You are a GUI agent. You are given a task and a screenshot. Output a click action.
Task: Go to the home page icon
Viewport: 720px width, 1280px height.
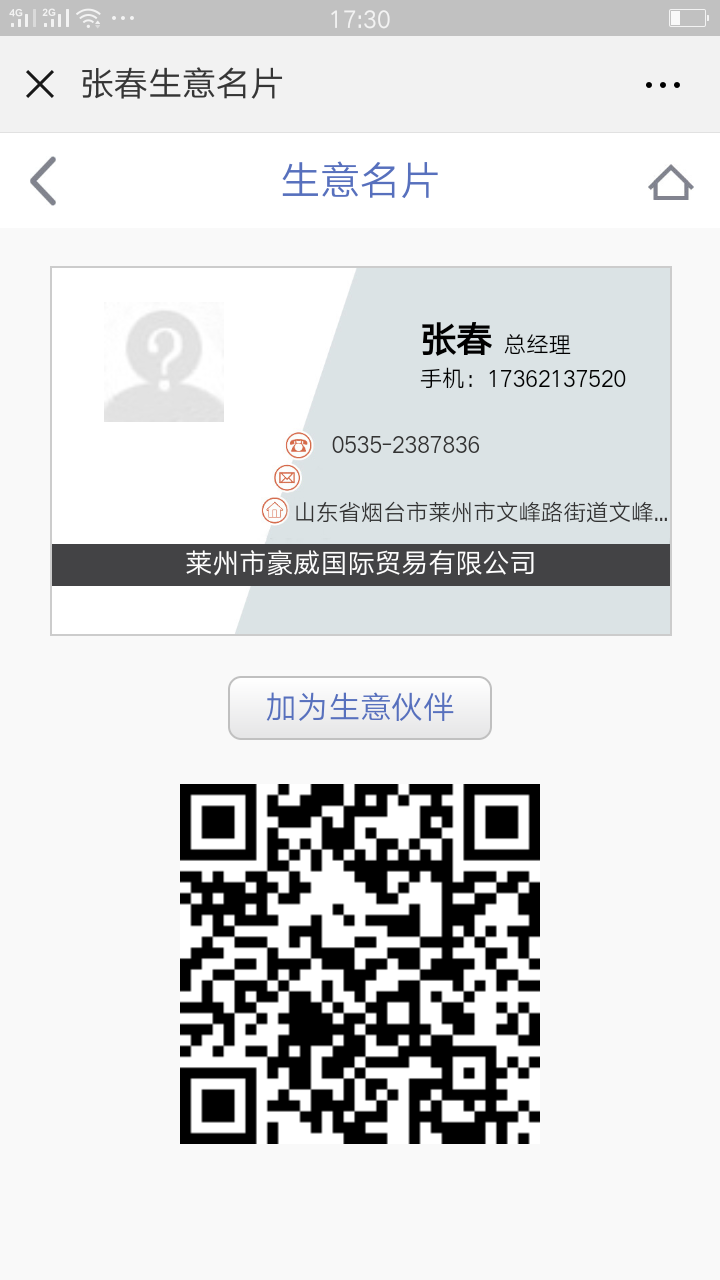click(x=670, y=182)
